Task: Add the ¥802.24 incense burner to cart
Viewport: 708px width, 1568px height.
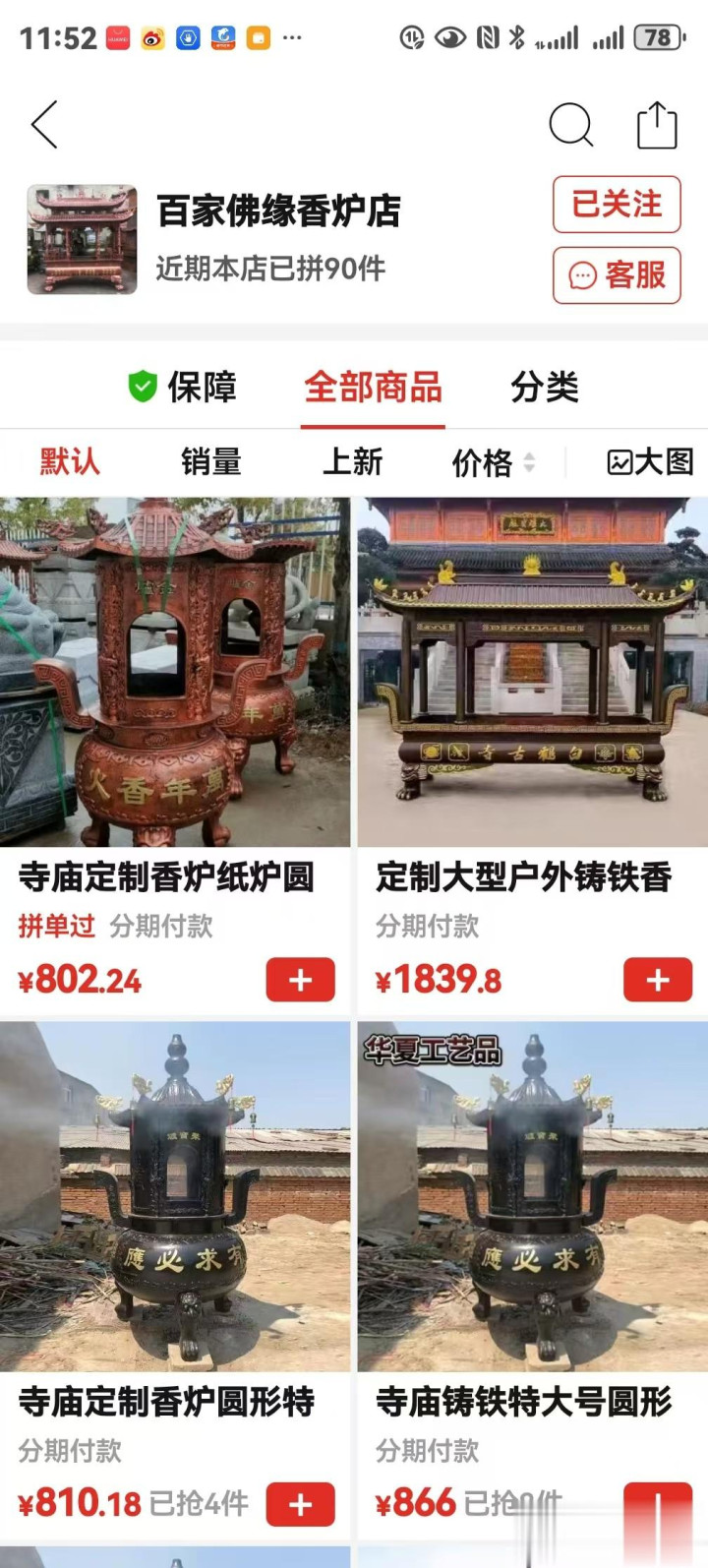Action: (300, 981)
